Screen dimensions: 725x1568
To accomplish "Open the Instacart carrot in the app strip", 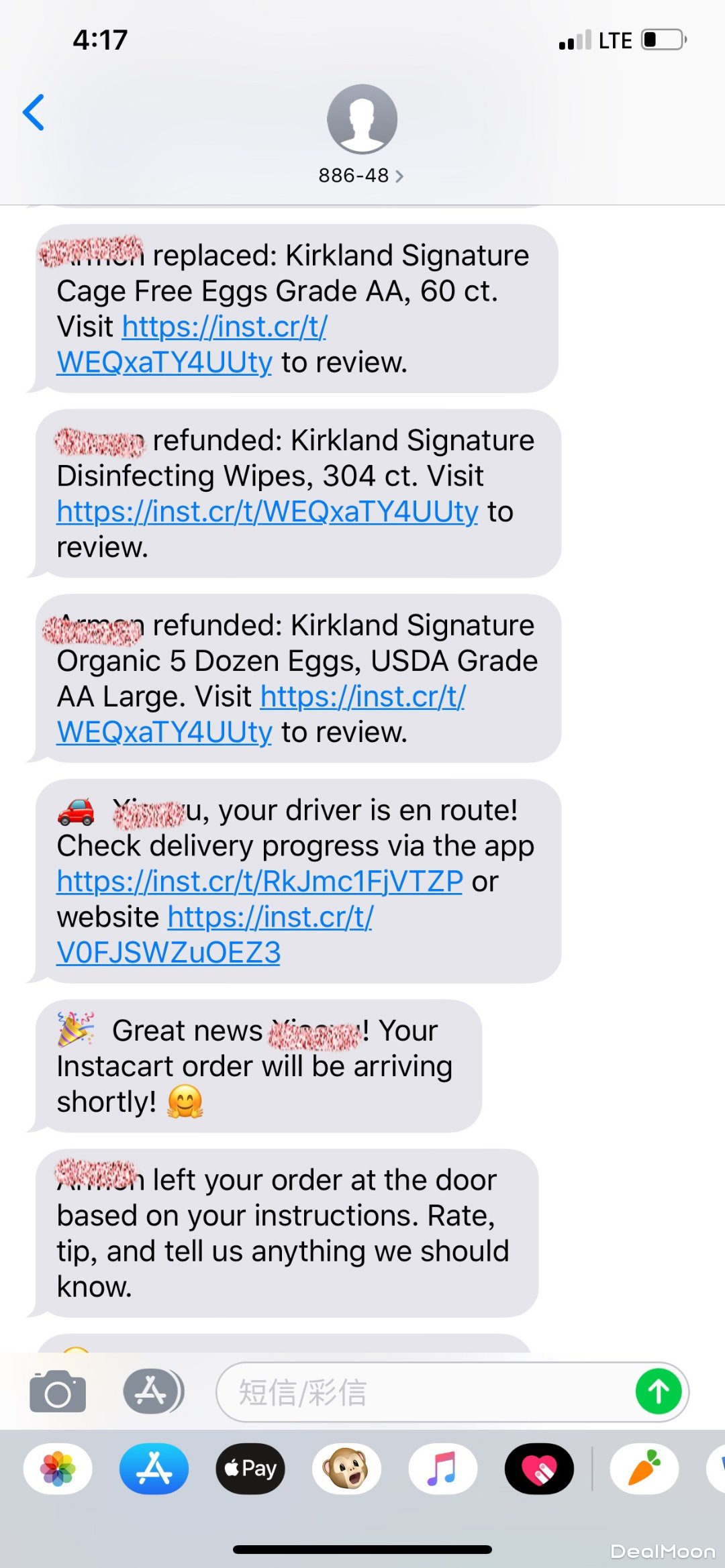I will [644, 1469].
